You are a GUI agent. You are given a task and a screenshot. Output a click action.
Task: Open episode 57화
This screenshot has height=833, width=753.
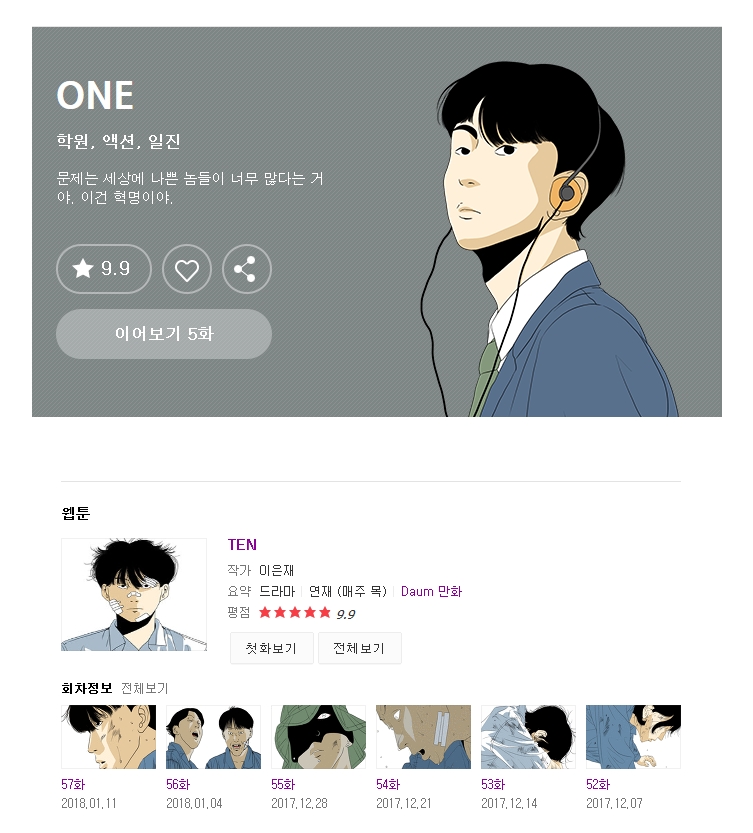tap(108, 738)
